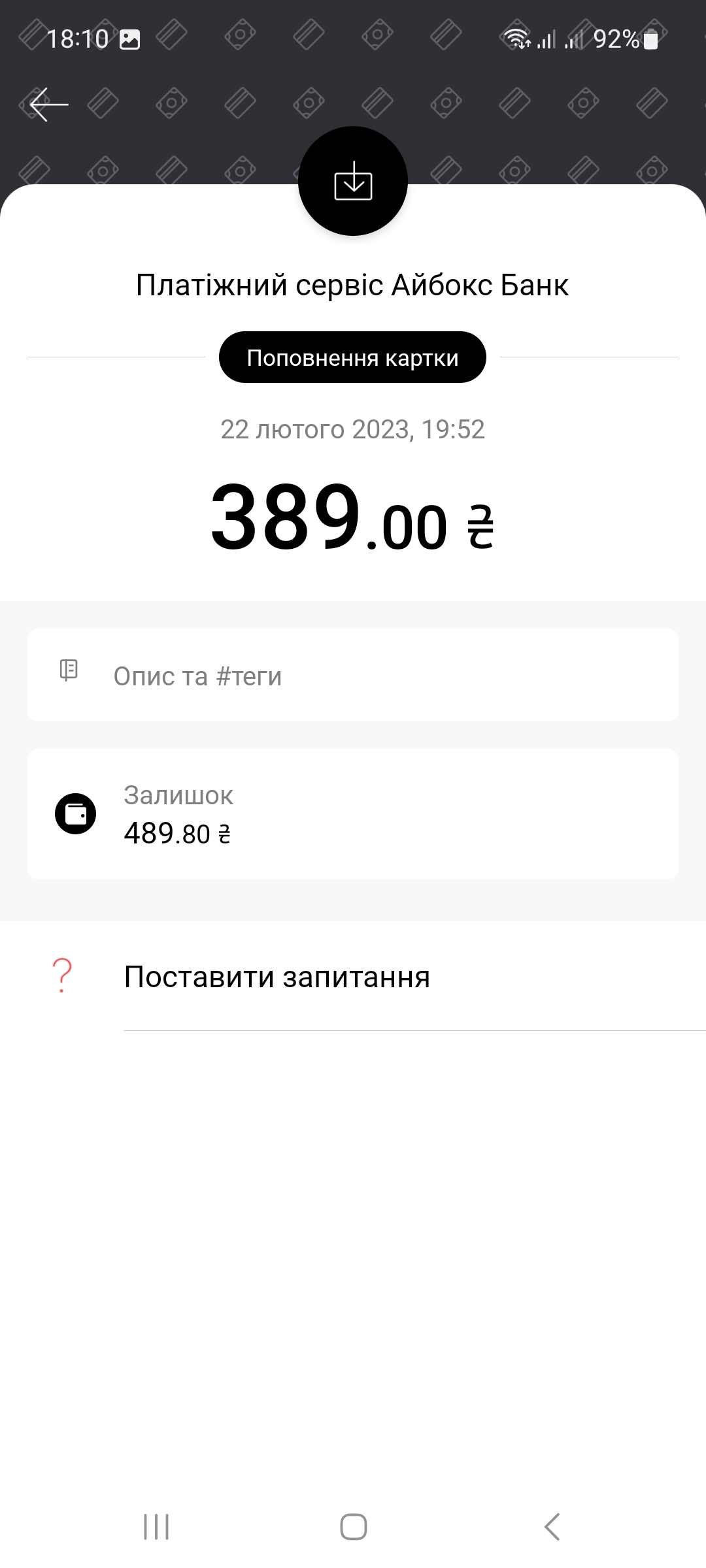Tap the system back button
Image resolution: width=706 pixels, height=1568 pixels.
point(552,1527)
